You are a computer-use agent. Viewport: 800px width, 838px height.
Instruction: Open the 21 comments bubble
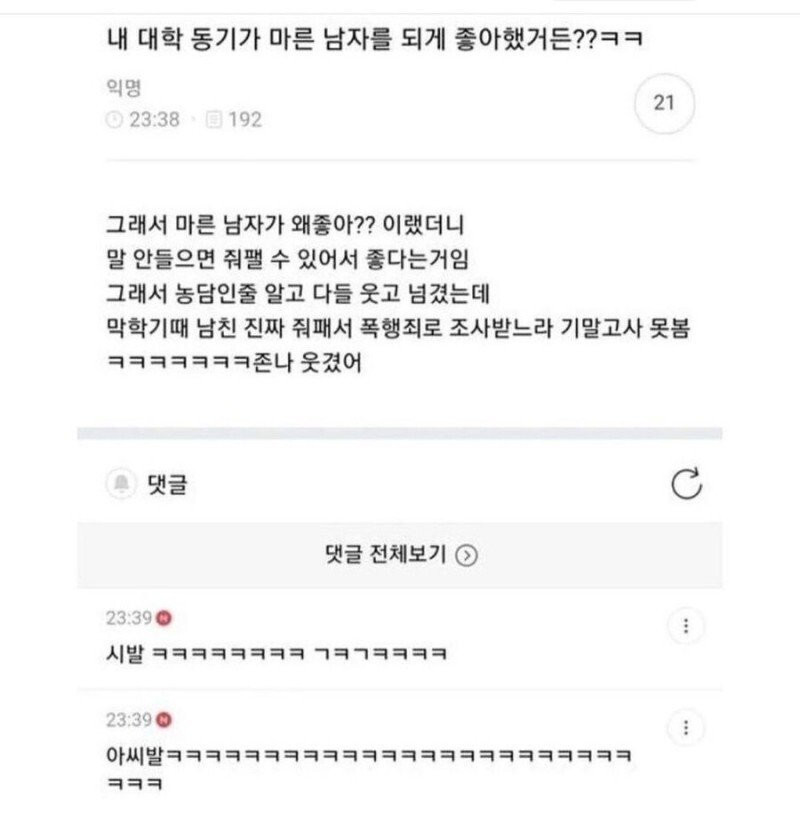(x=665, y=104)
